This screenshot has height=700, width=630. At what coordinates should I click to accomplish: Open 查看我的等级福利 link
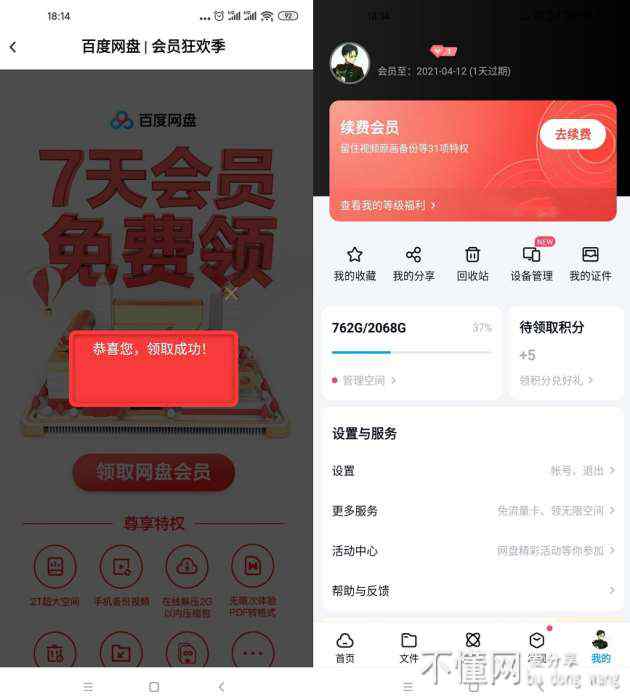coord(388,205)
